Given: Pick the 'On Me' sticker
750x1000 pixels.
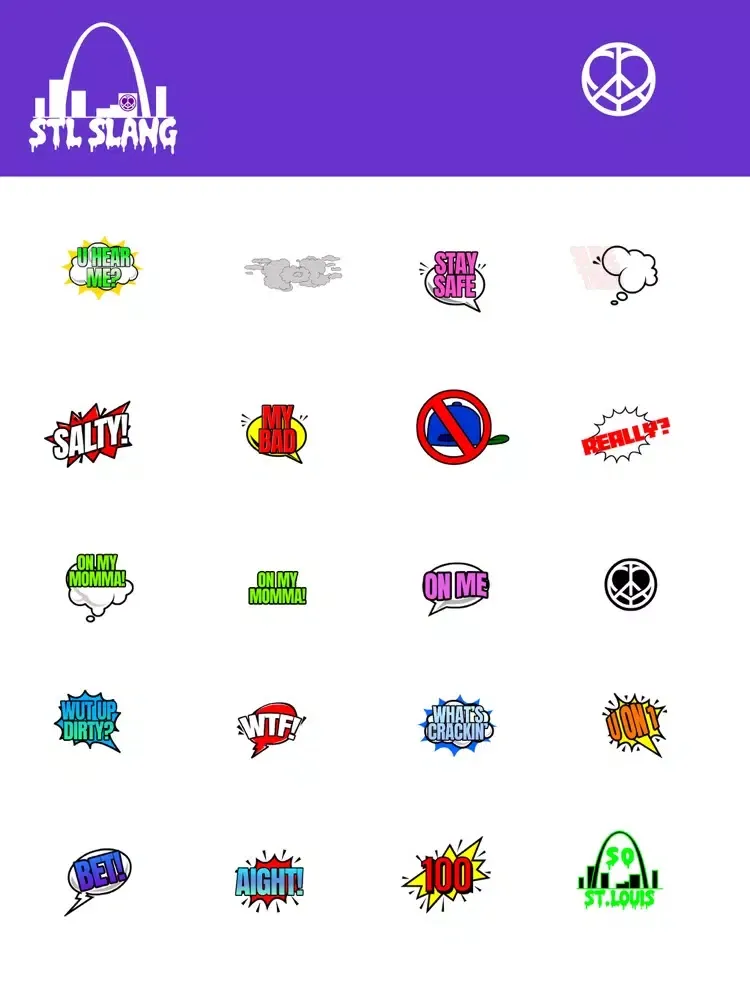Looking at the screenshot, I should (455, 587).
